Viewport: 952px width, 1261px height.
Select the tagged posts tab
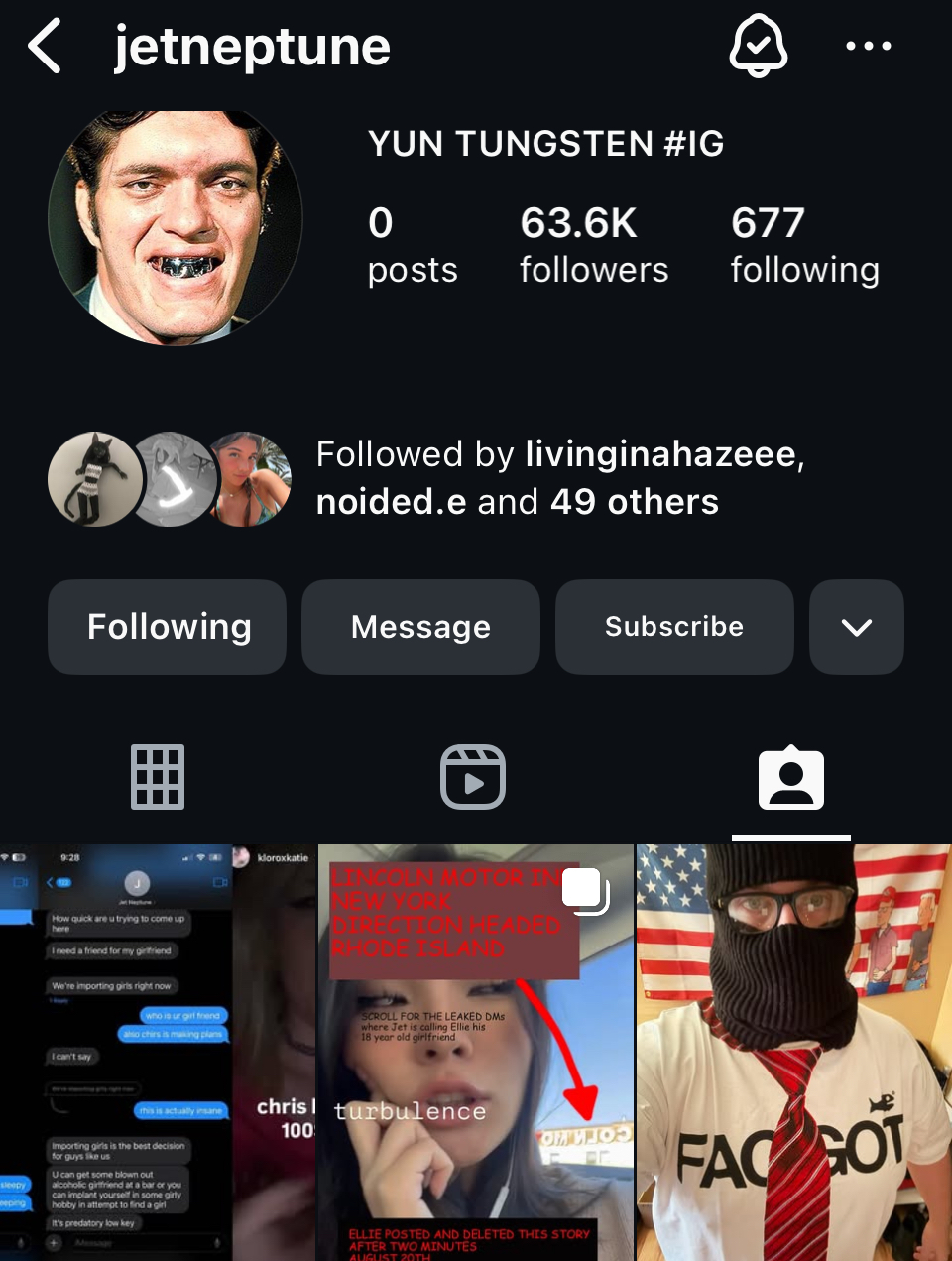pos(790,779)
